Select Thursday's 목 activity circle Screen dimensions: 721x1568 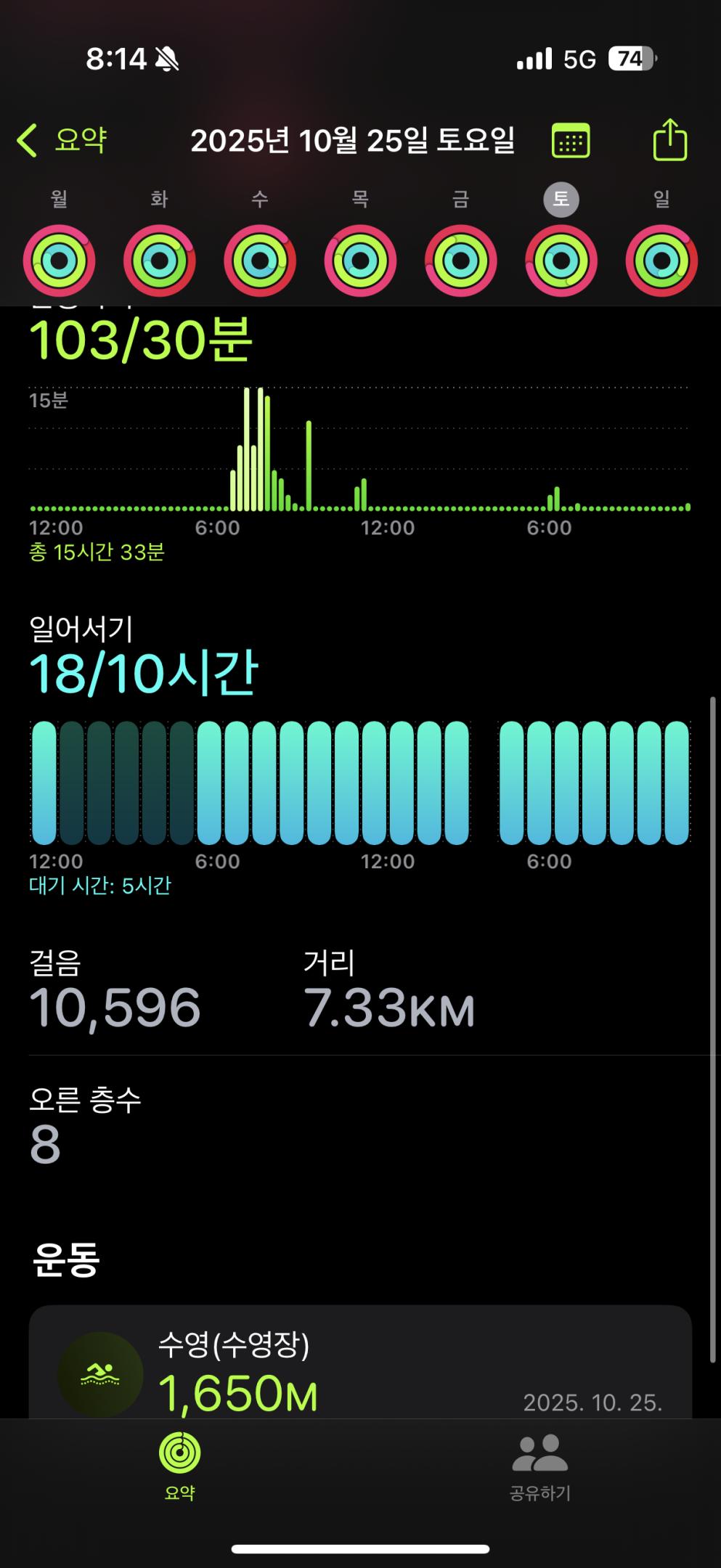(360, 260)
